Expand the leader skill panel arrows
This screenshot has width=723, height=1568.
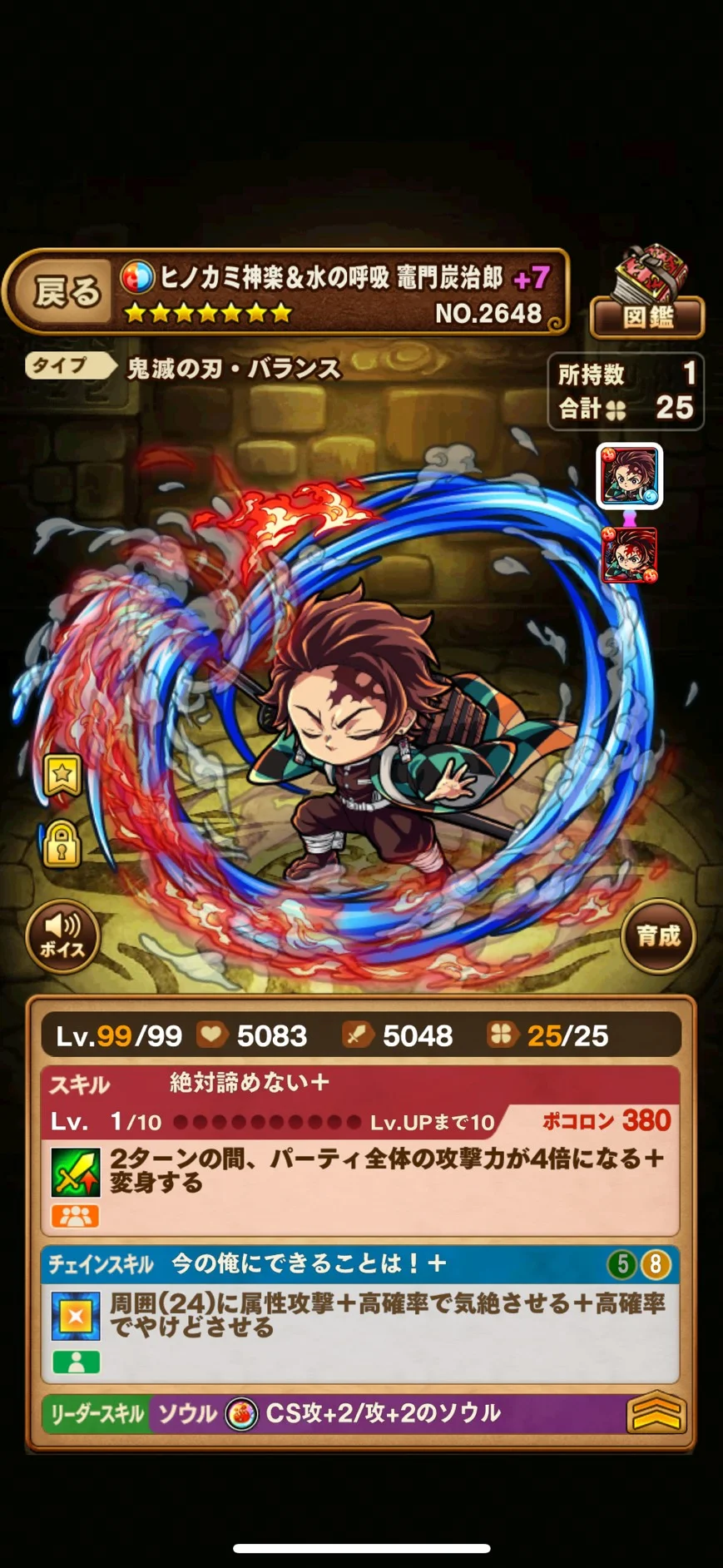pyautogui.click(x=655, y=1413)
